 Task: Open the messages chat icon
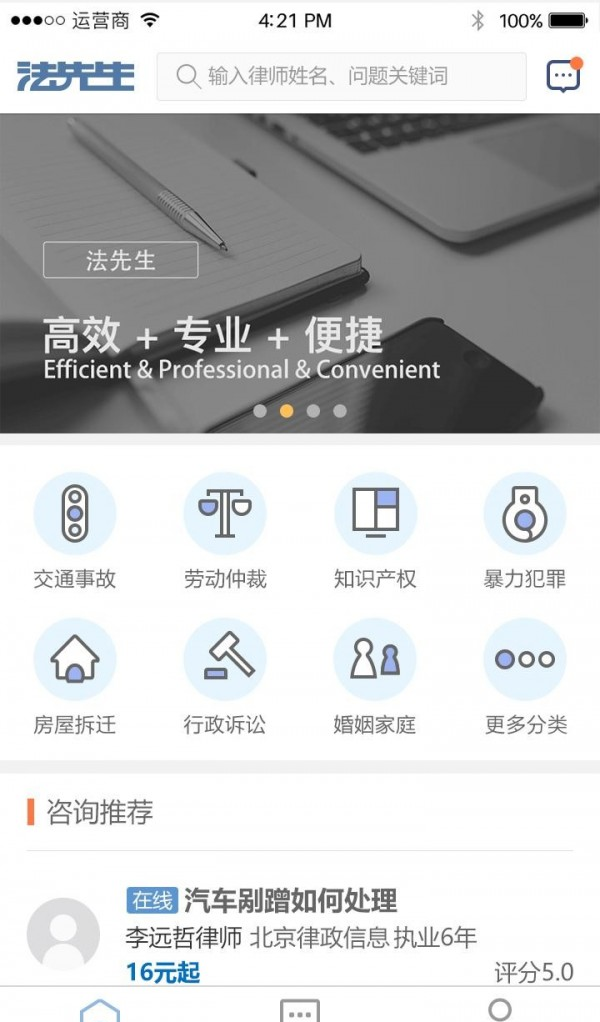(x=563, y=76)
